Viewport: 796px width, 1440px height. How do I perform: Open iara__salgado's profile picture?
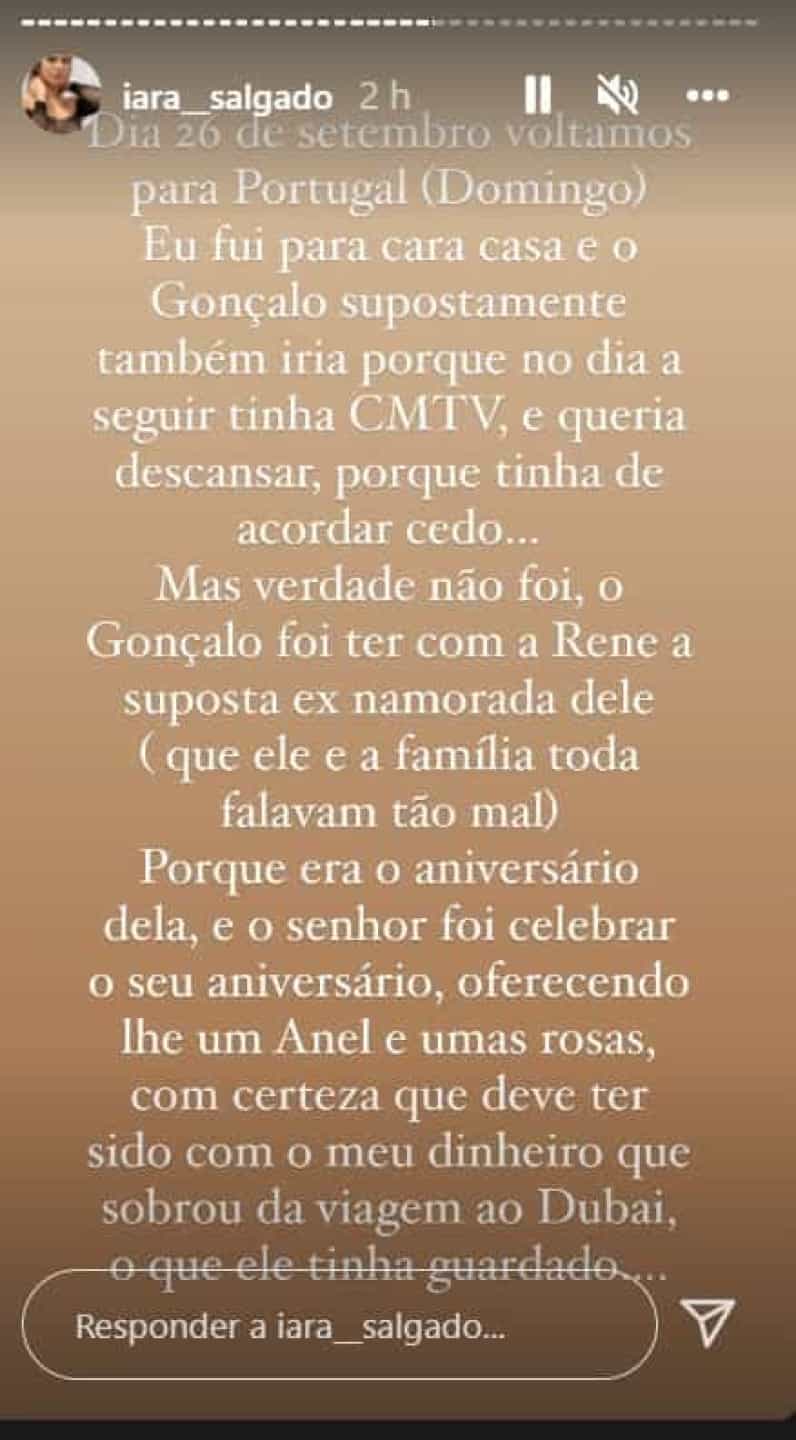click(61, 95)
